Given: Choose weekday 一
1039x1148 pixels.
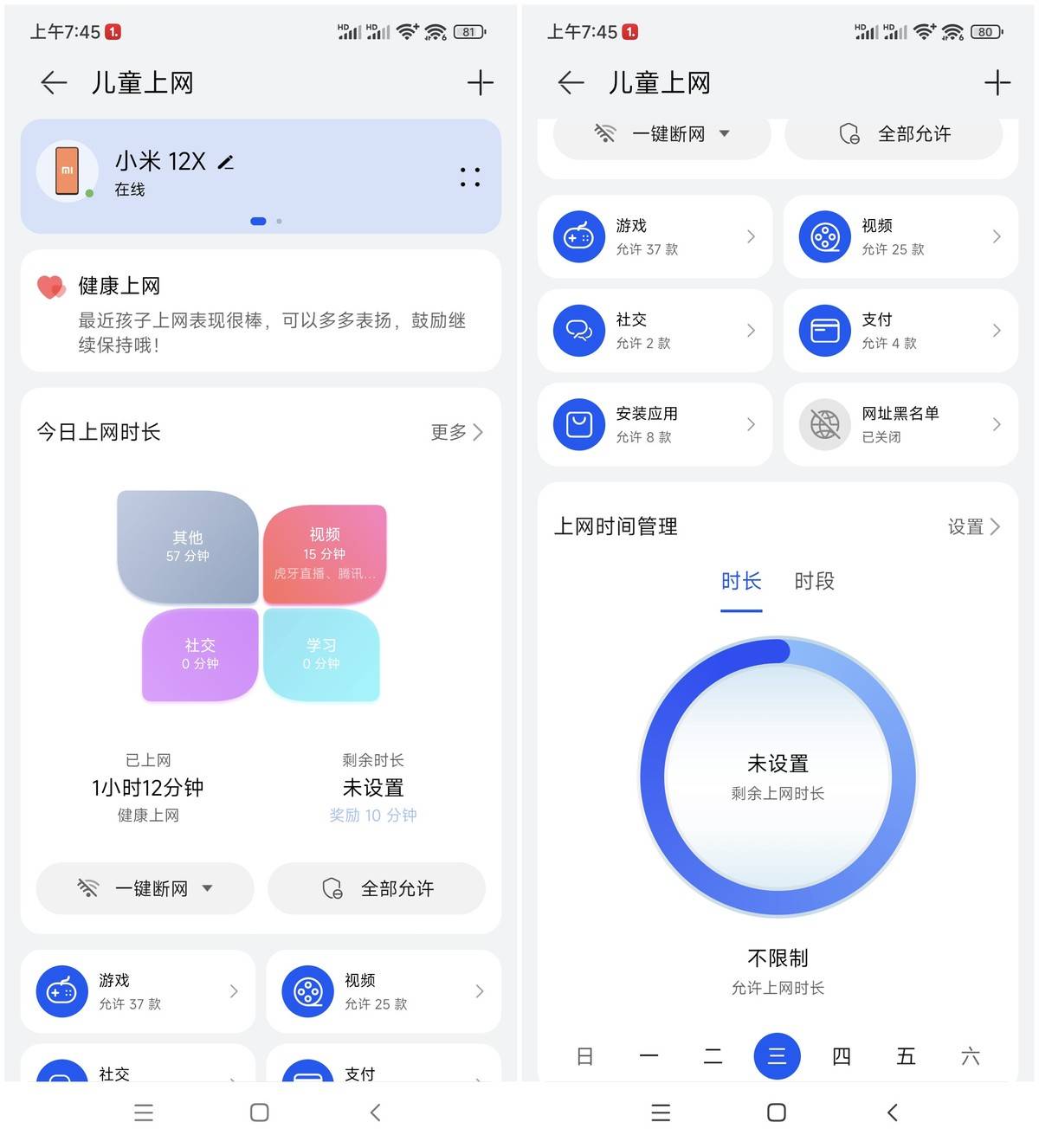Looking at the screenshot, I should pos(649,1056).
